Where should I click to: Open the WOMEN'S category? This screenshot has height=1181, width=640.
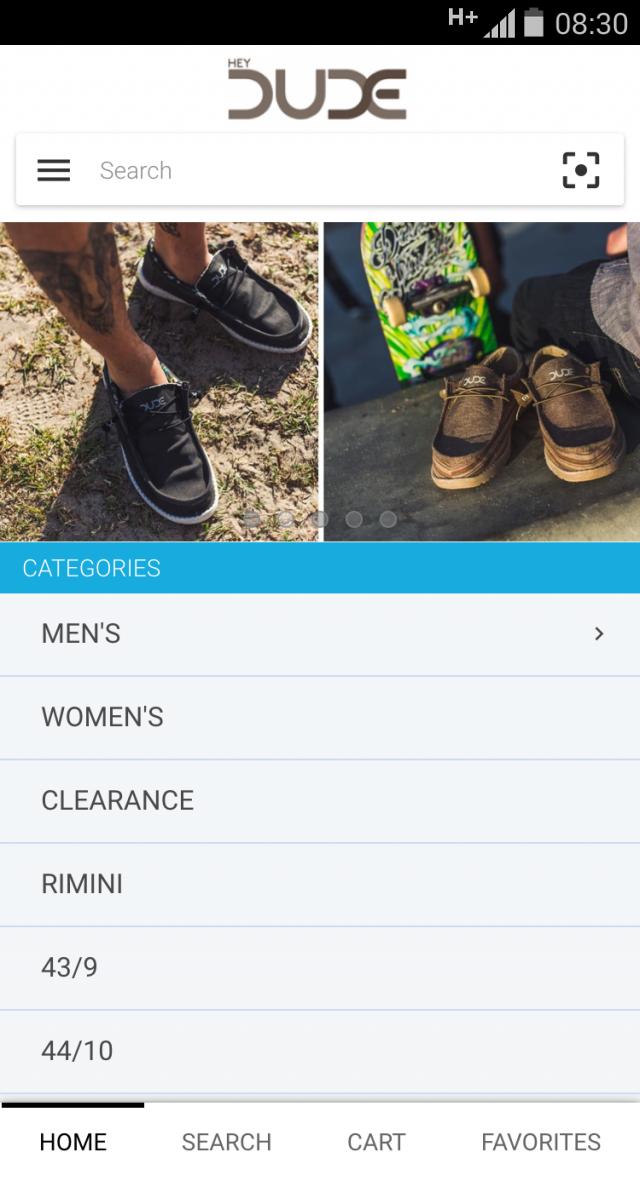coord(320,717)
